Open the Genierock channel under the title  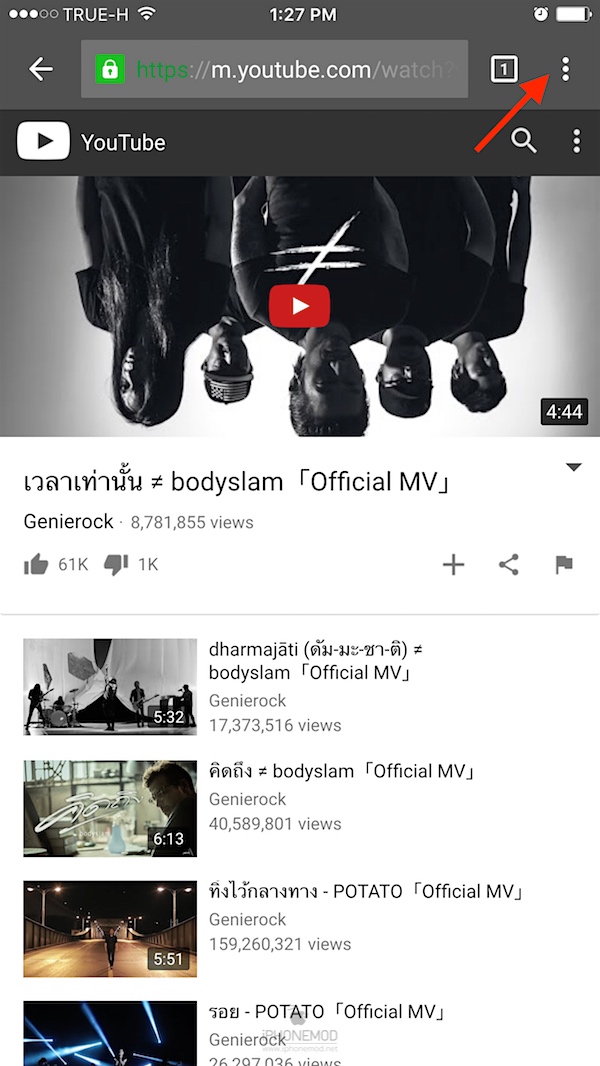[x=68, y=522]
